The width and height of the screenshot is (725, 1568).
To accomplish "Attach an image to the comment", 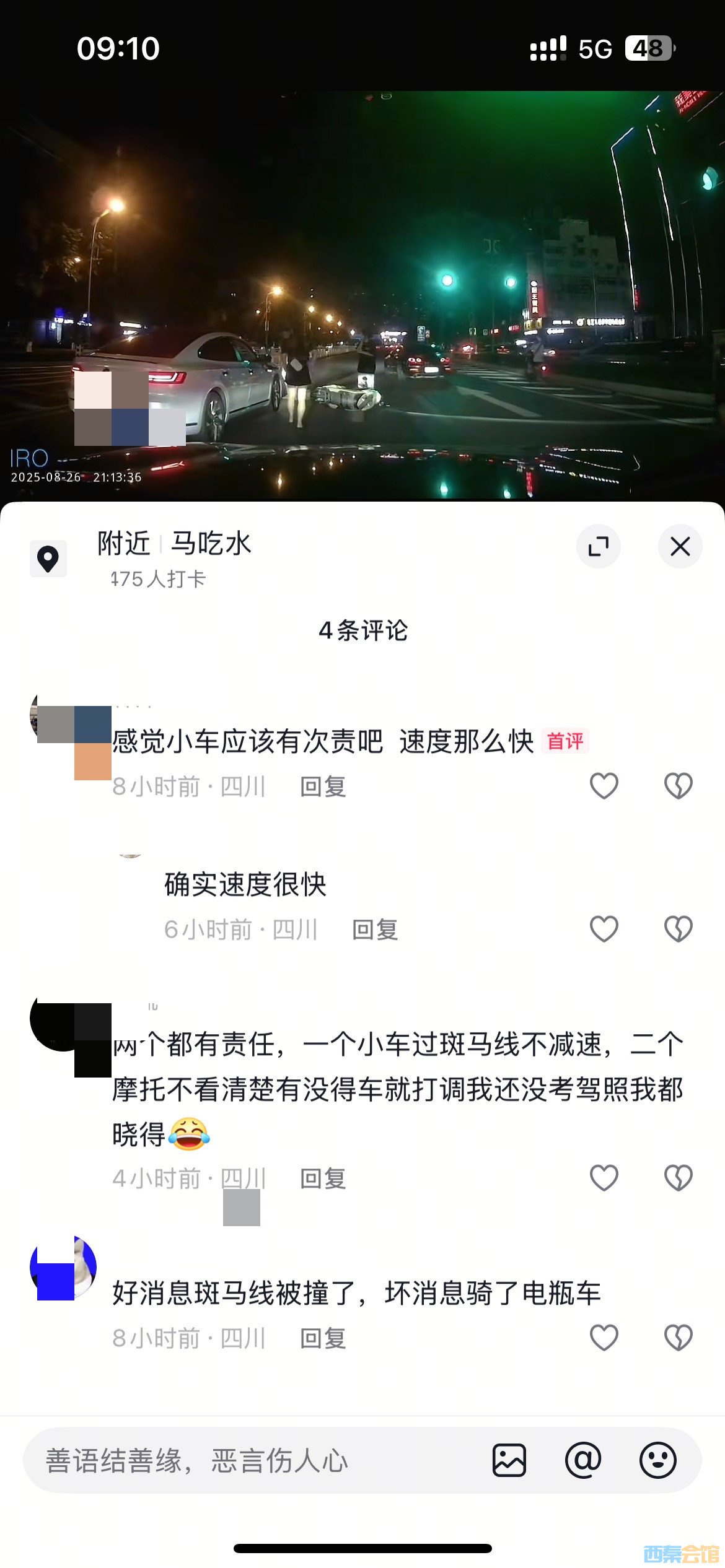I will point(509,1460).
